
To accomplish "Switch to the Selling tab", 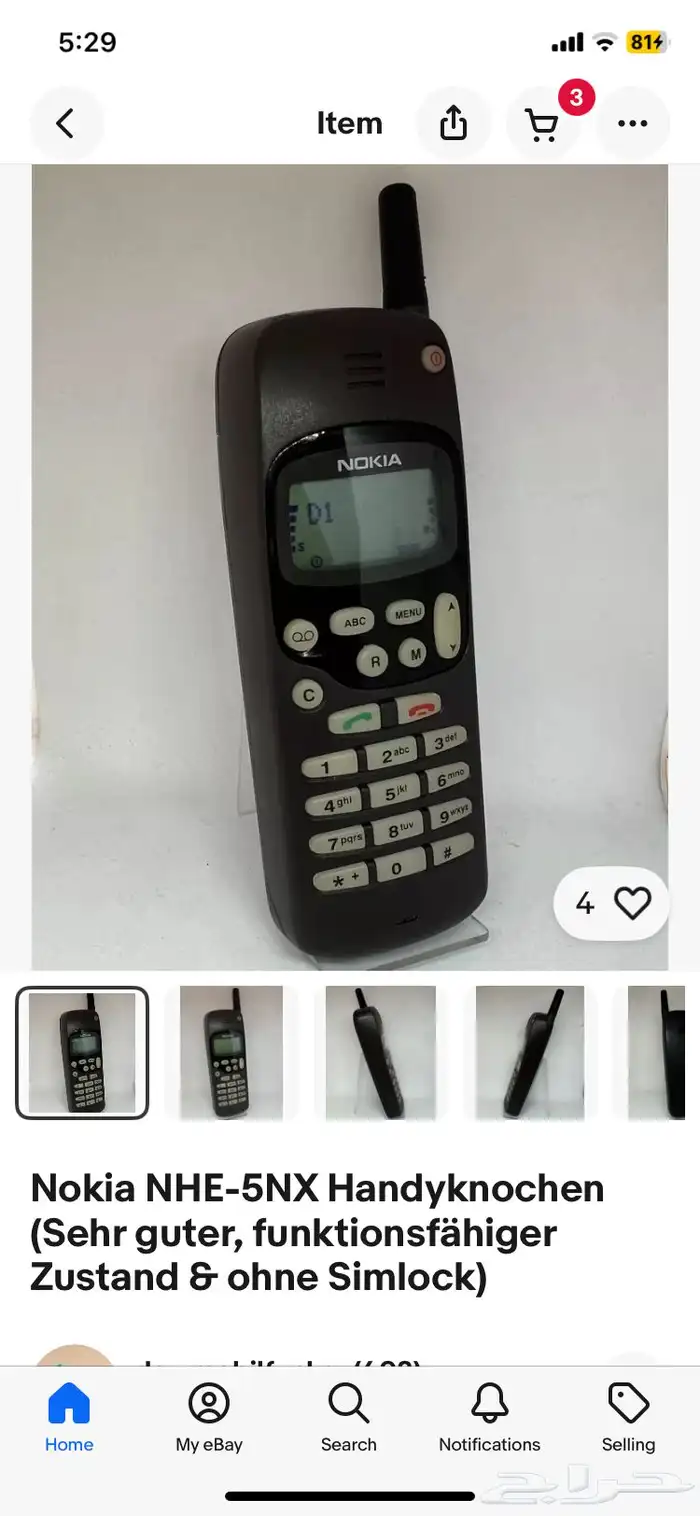I will (x=628, y=1418).
